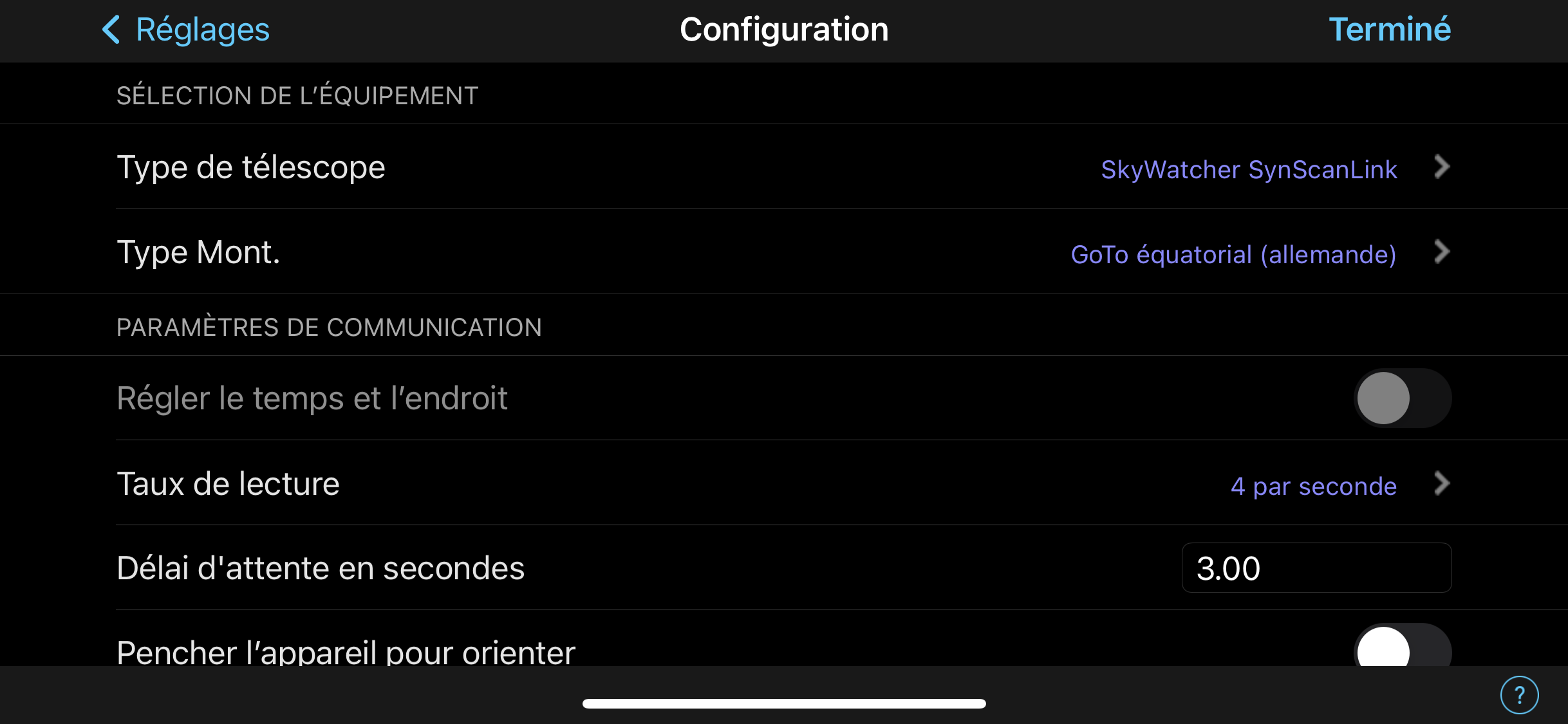The height and width of the screenshot is (724, 1568).
Task: Open Taux de lecture rate options
Action: (783, 484)
